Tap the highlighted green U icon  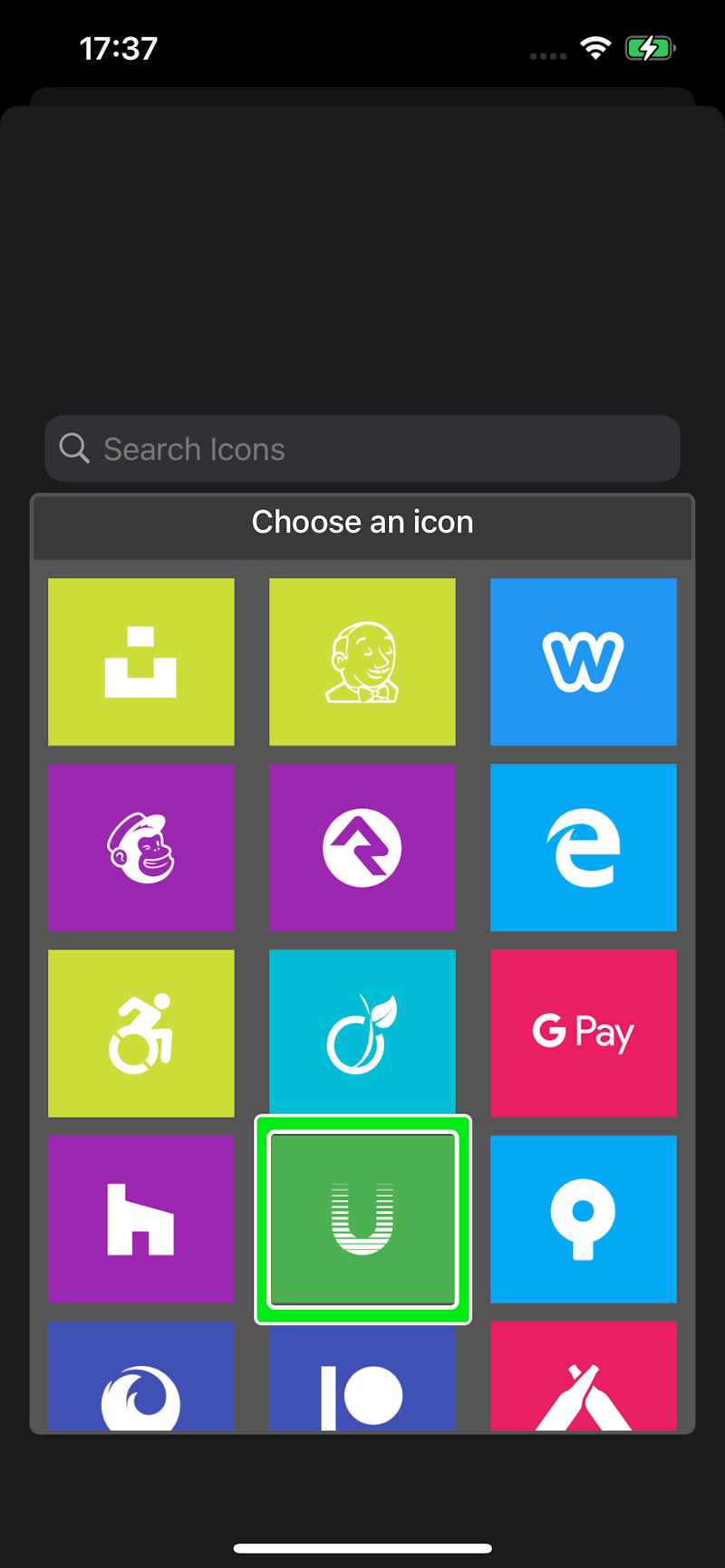point(362,1219)
